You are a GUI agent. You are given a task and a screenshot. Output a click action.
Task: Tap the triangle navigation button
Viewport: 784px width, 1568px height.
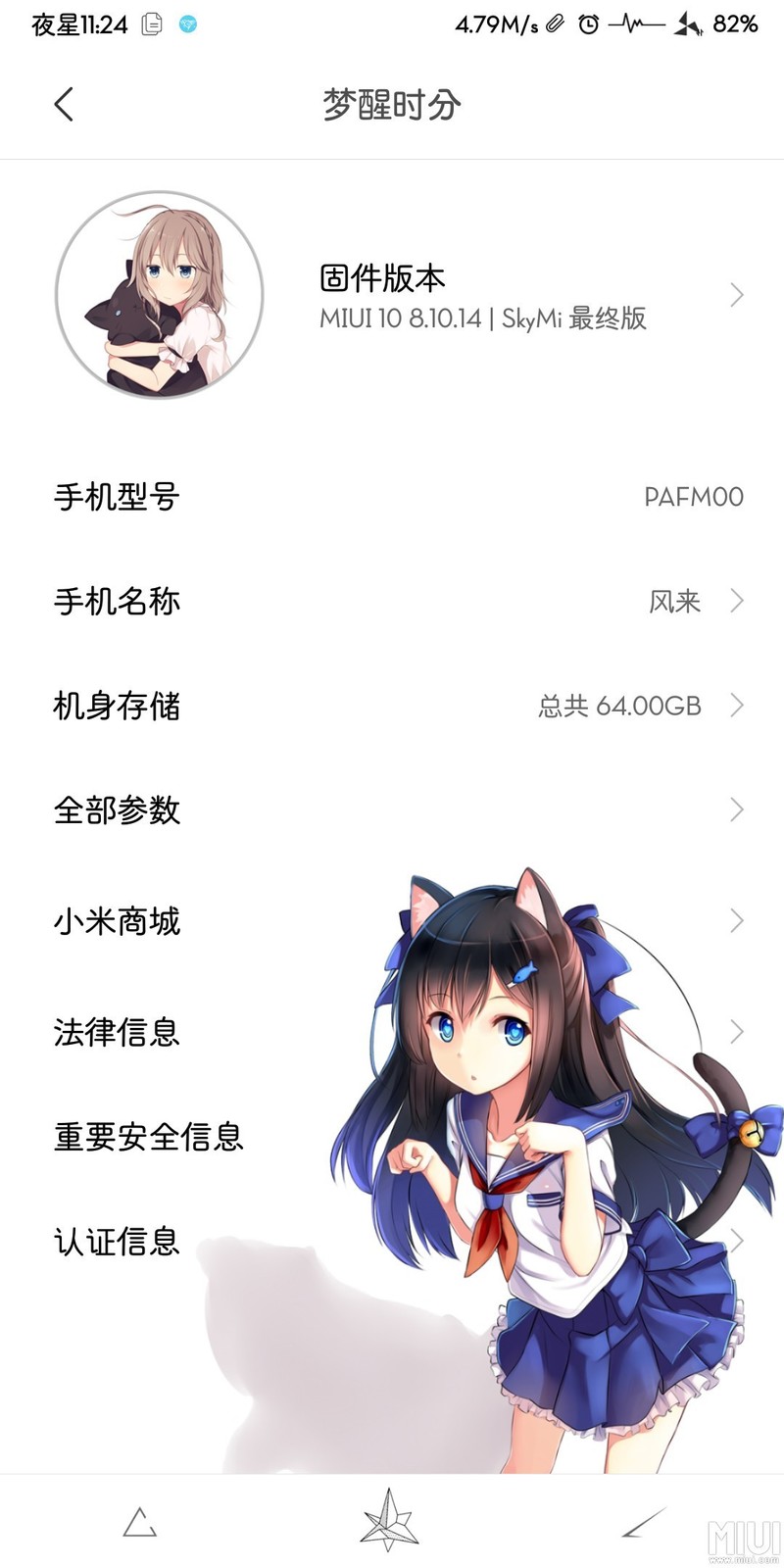[140, 1522]
